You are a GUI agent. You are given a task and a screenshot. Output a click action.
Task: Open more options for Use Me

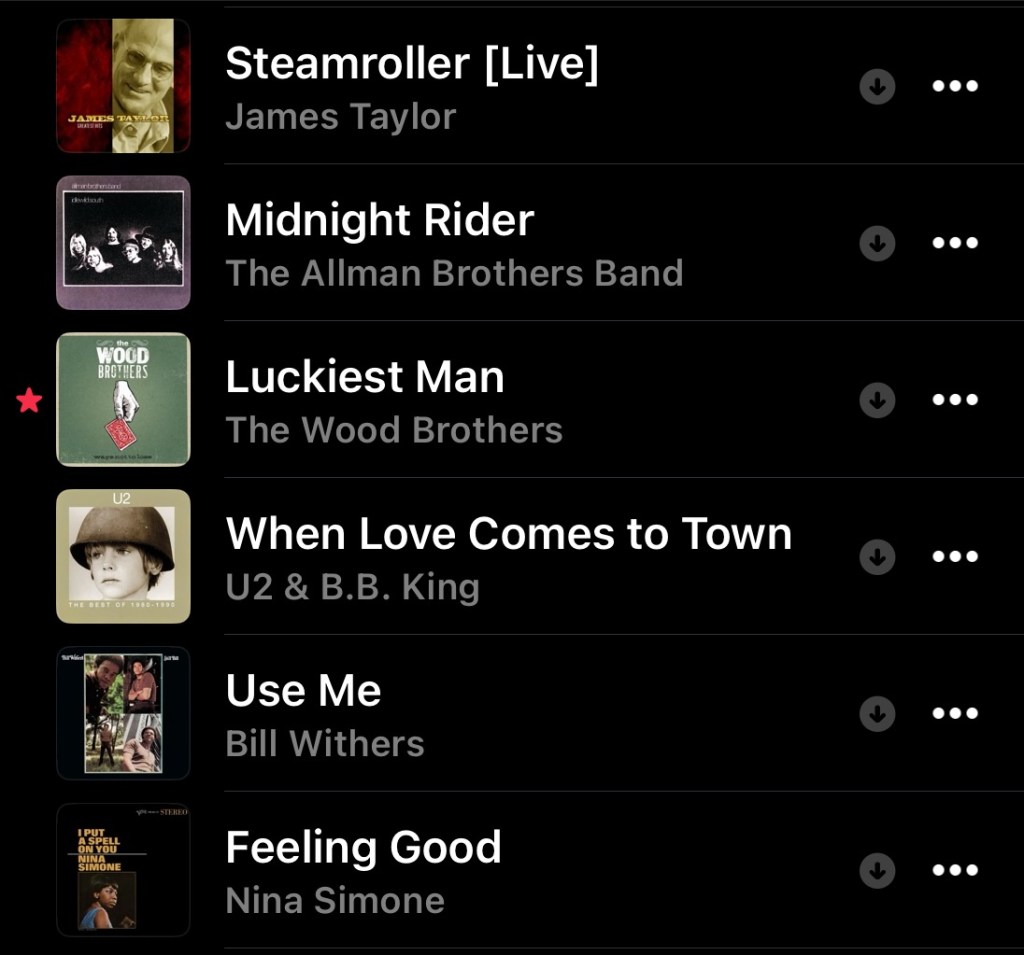954,713
